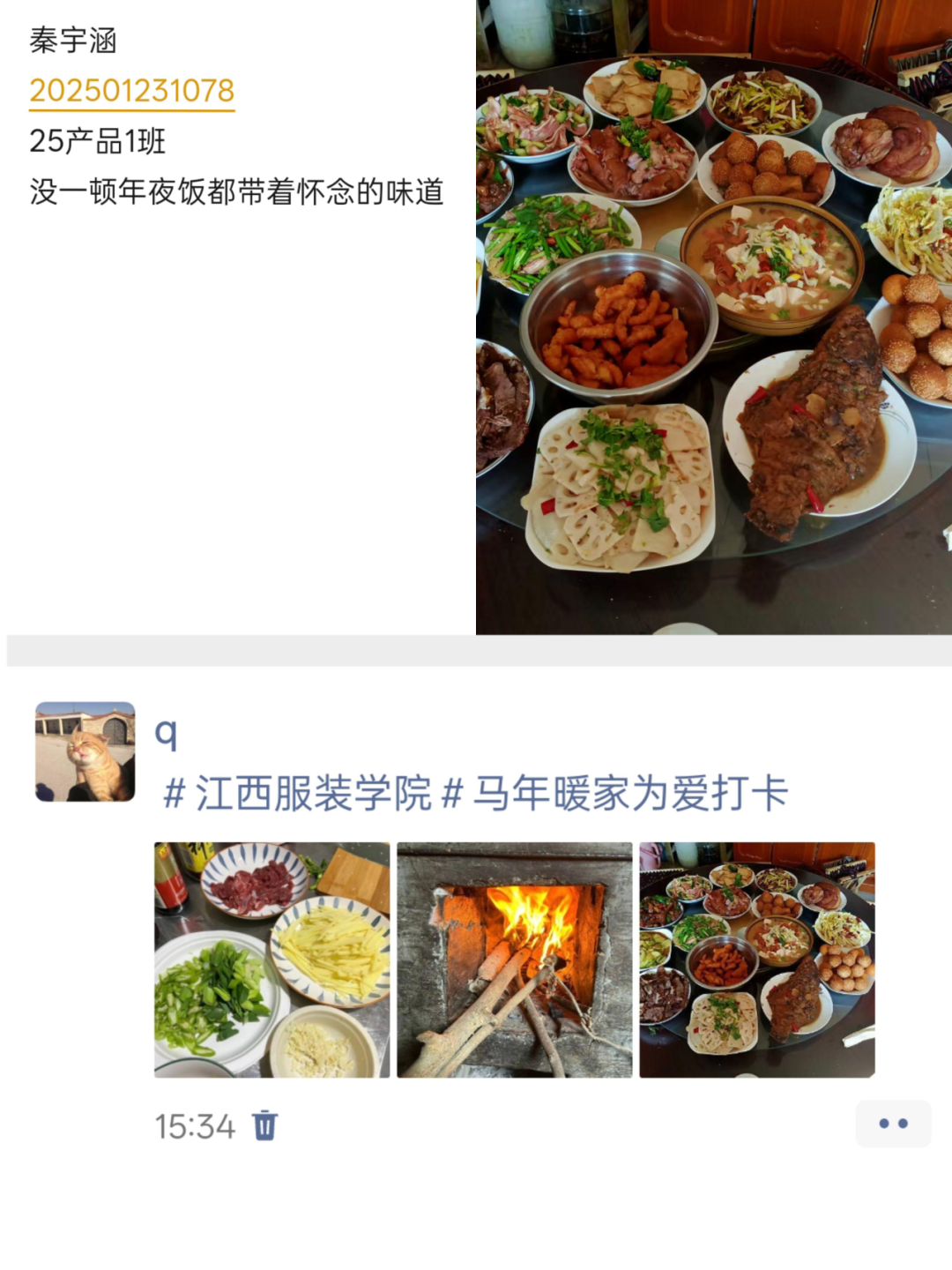View the chopped ingredients photo
This screenshot has height=1270, width=952.
271,960
